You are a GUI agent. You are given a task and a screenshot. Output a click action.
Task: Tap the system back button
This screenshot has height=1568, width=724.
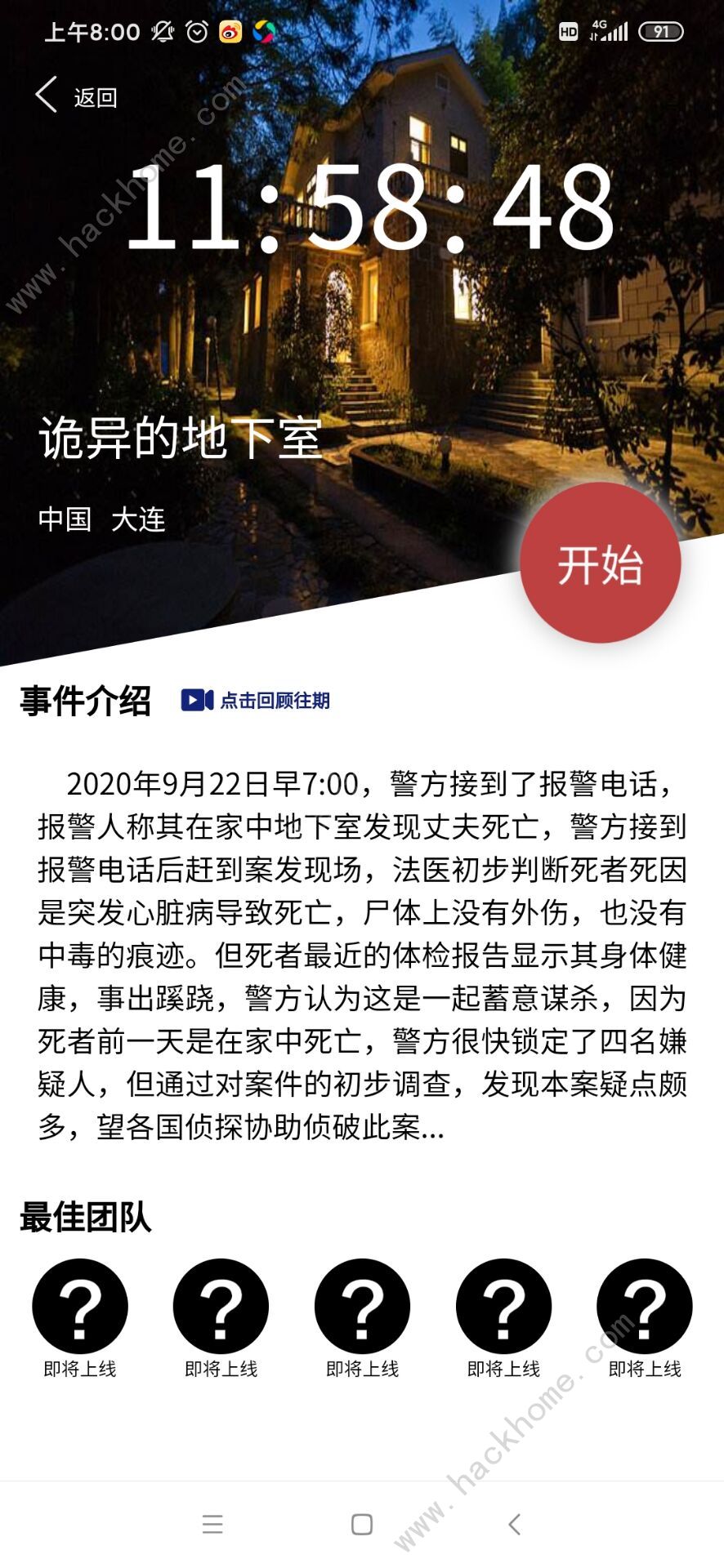click(514, 1524)
